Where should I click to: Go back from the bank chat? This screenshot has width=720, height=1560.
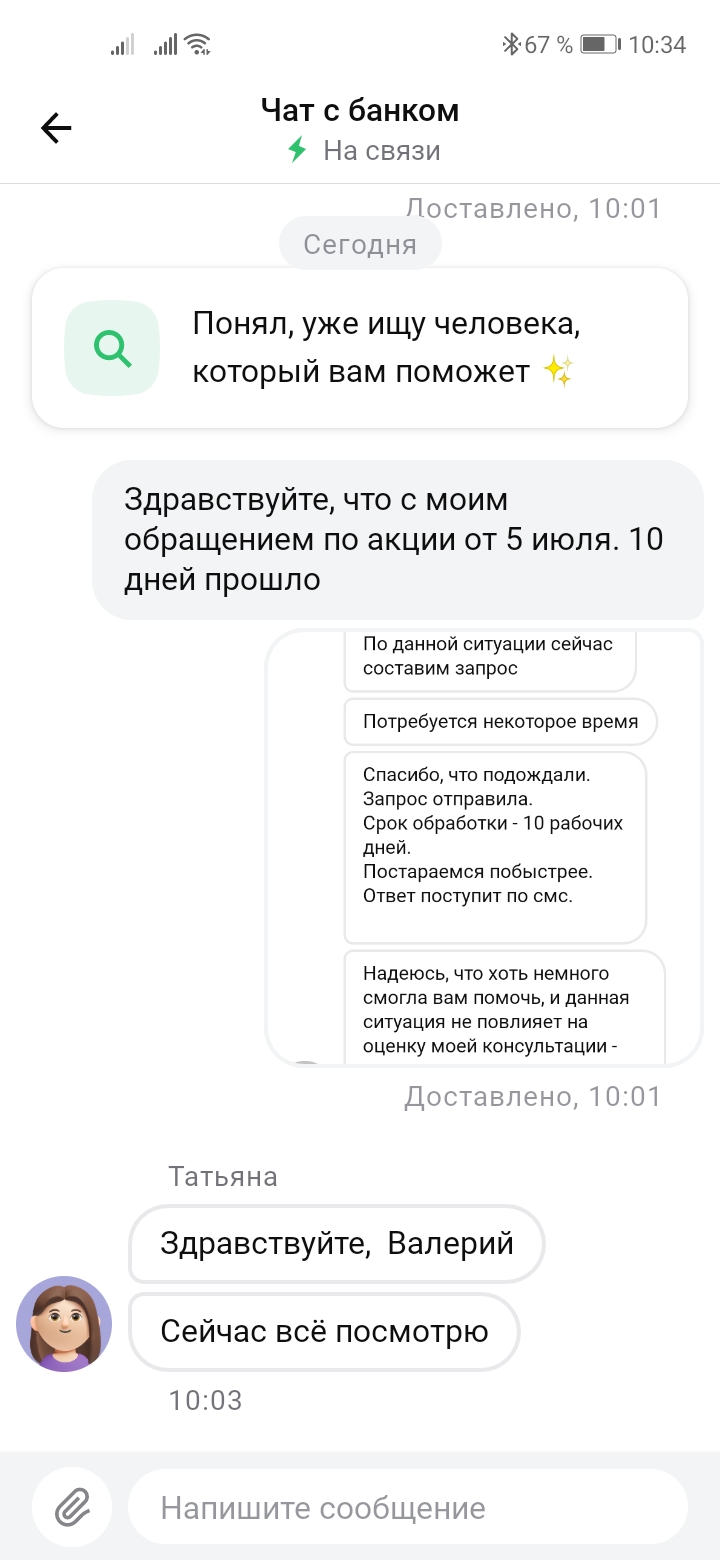(56, 128)
